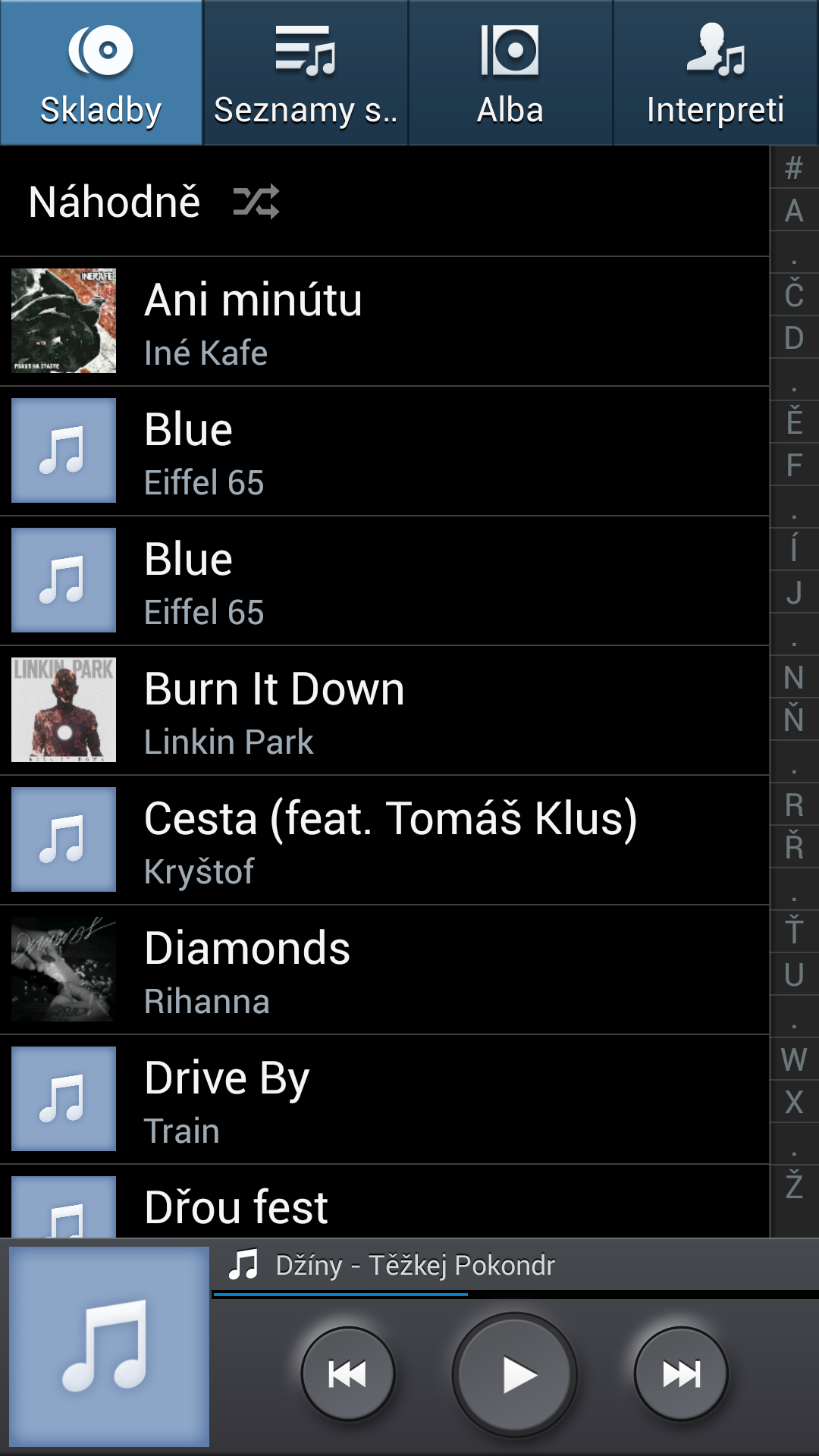
Task: Jump to letter R in index
Action: point(794,805)
